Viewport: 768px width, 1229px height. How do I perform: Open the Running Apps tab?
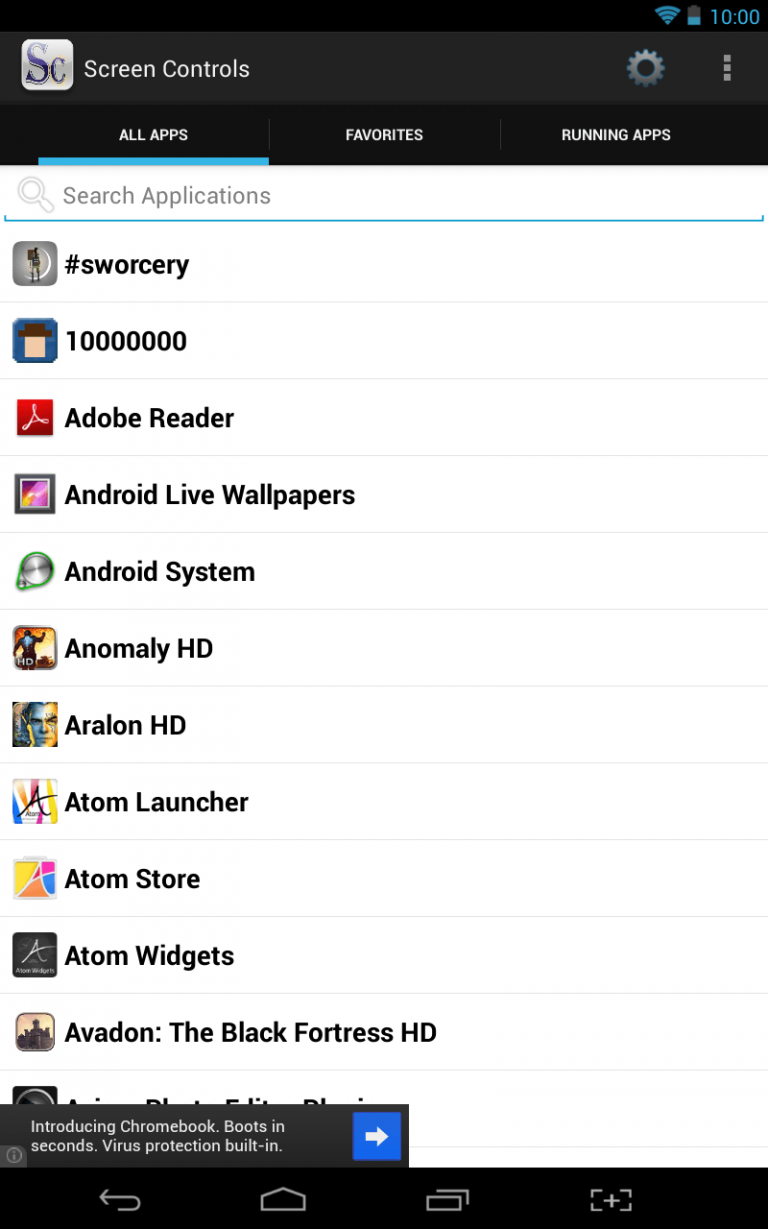(x=616, y=135)
